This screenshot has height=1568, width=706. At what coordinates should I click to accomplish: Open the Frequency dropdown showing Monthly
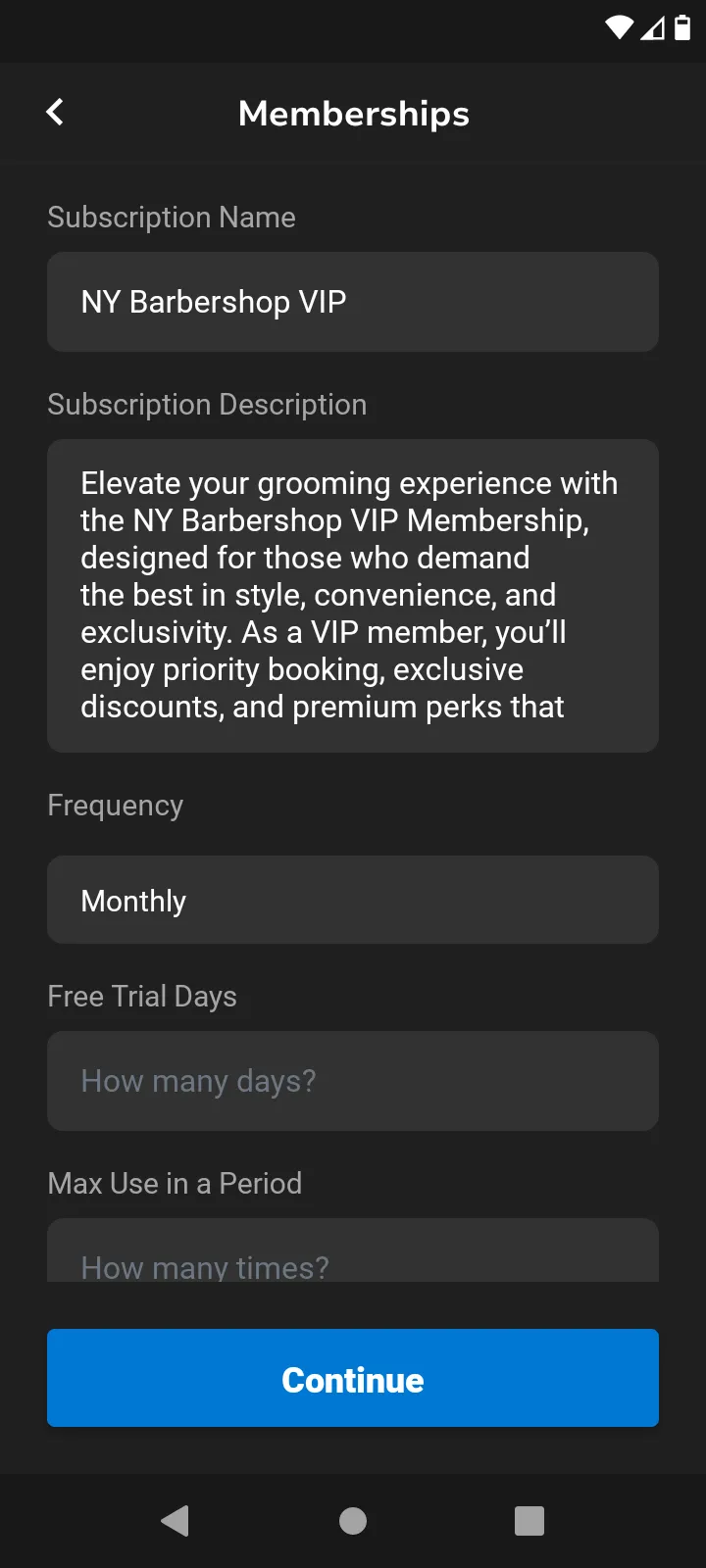[x=353, y=900]
